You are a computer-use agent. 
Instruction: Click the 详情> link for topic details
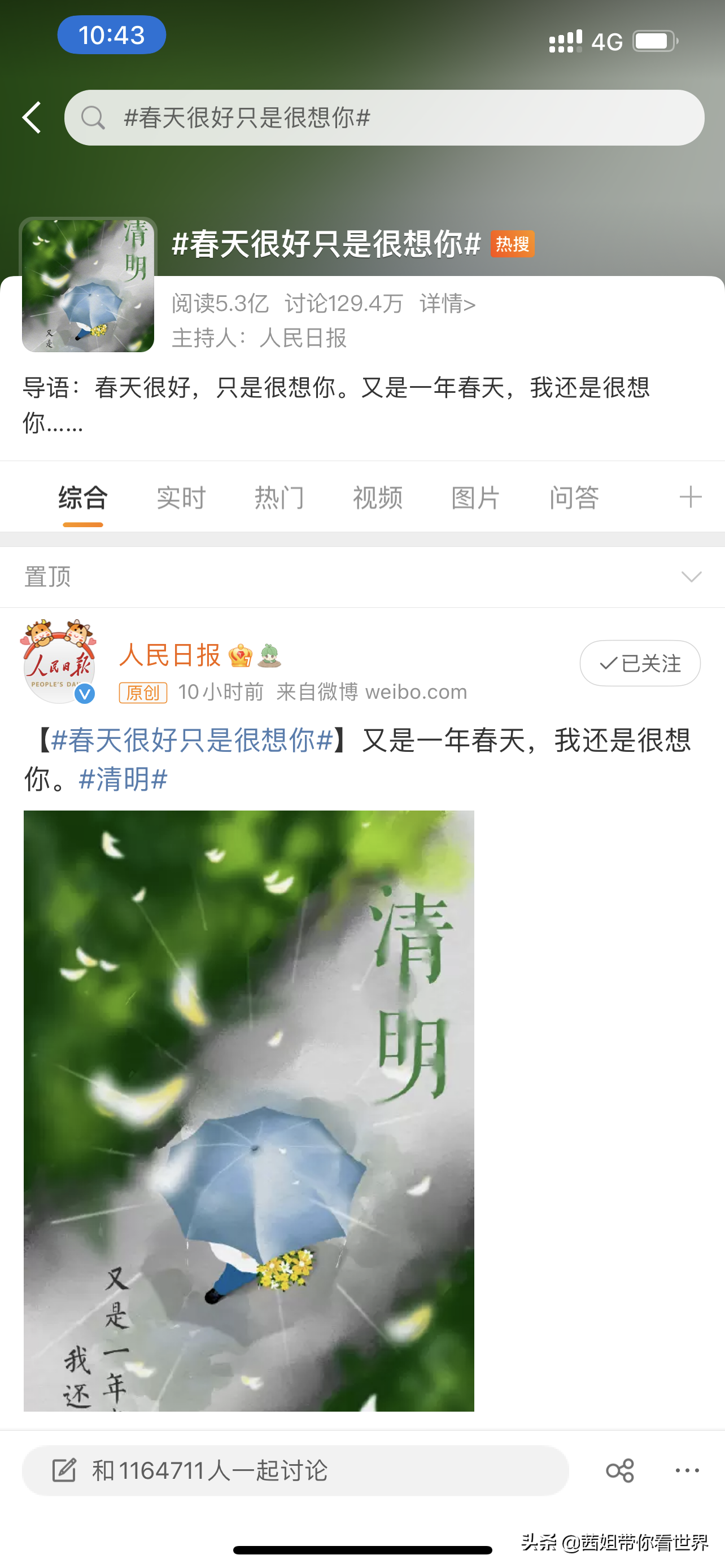tap(447, 303)
